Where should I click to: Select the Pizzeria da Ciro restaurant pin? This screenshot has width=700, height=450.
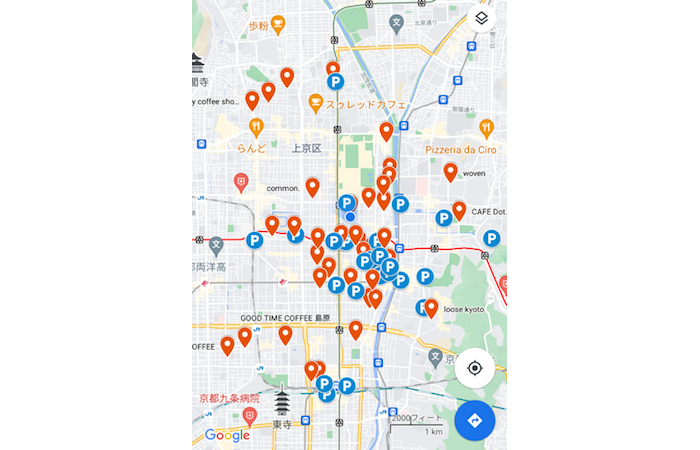tap(486, 128)
